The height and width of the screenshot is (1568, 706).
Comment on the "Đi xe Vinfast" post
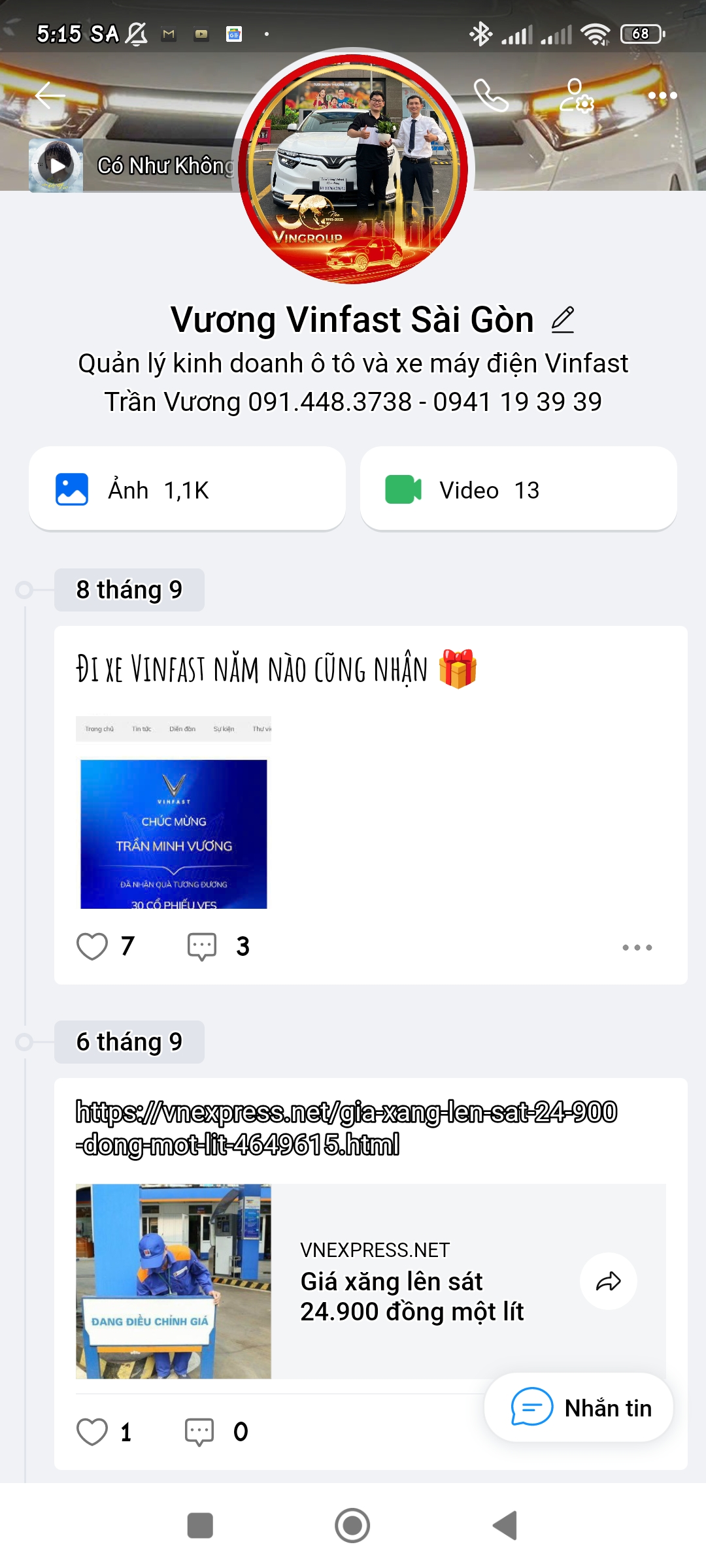point(202,945)
